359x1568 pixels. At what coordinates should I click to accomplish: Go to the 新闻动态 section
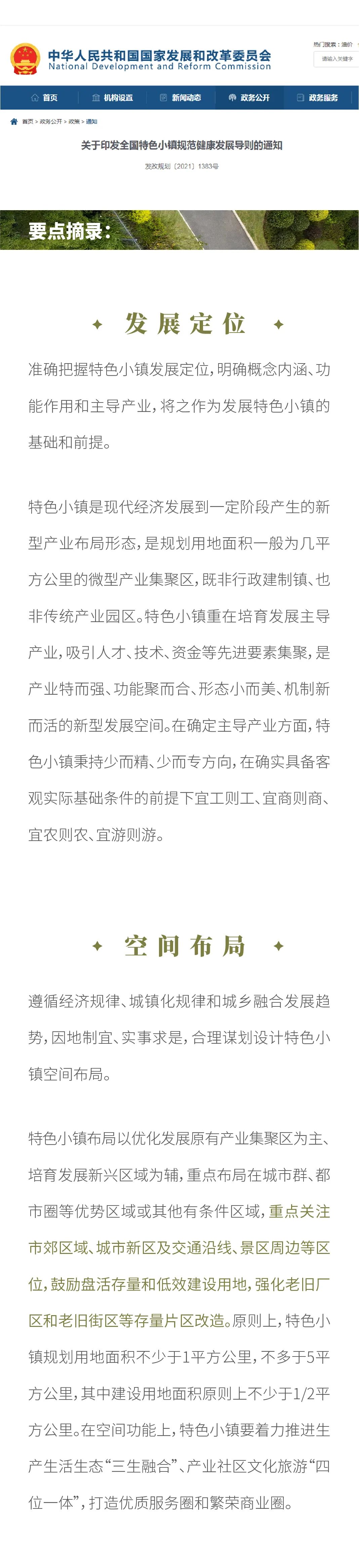[x=180, y=98]
